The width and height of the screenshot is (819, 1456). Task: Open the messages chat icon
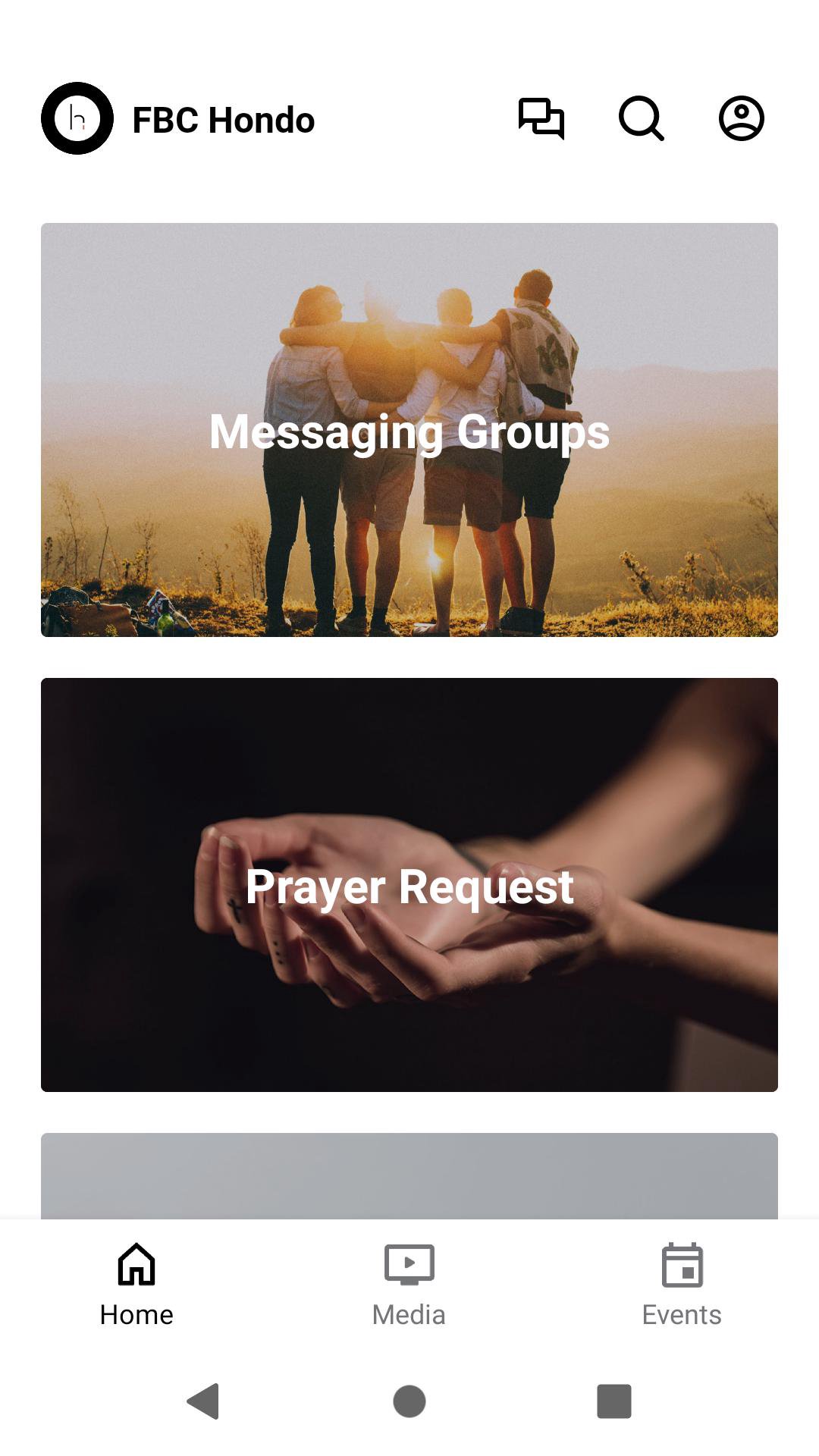[x=541, y=119]
